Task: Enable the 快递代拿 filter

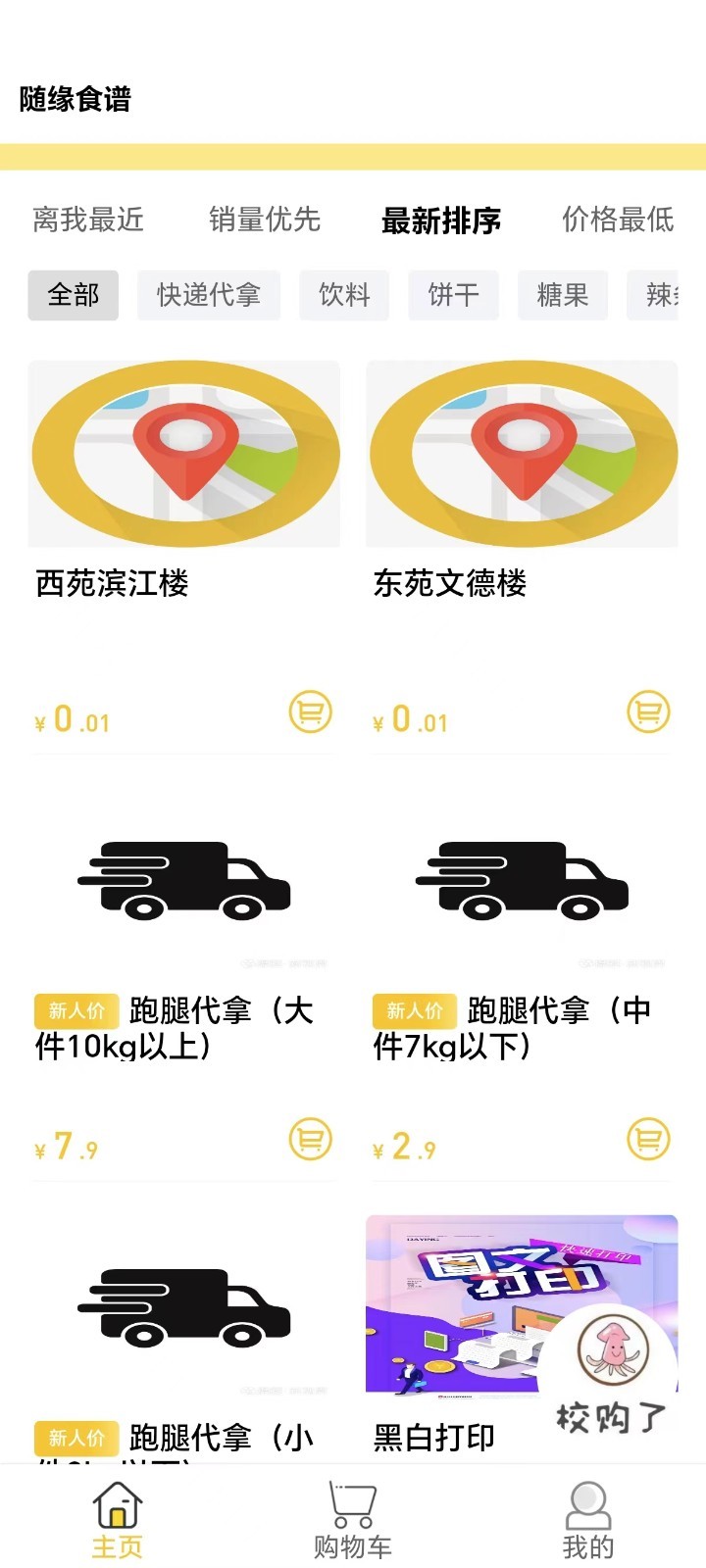Action: (208, 295)
